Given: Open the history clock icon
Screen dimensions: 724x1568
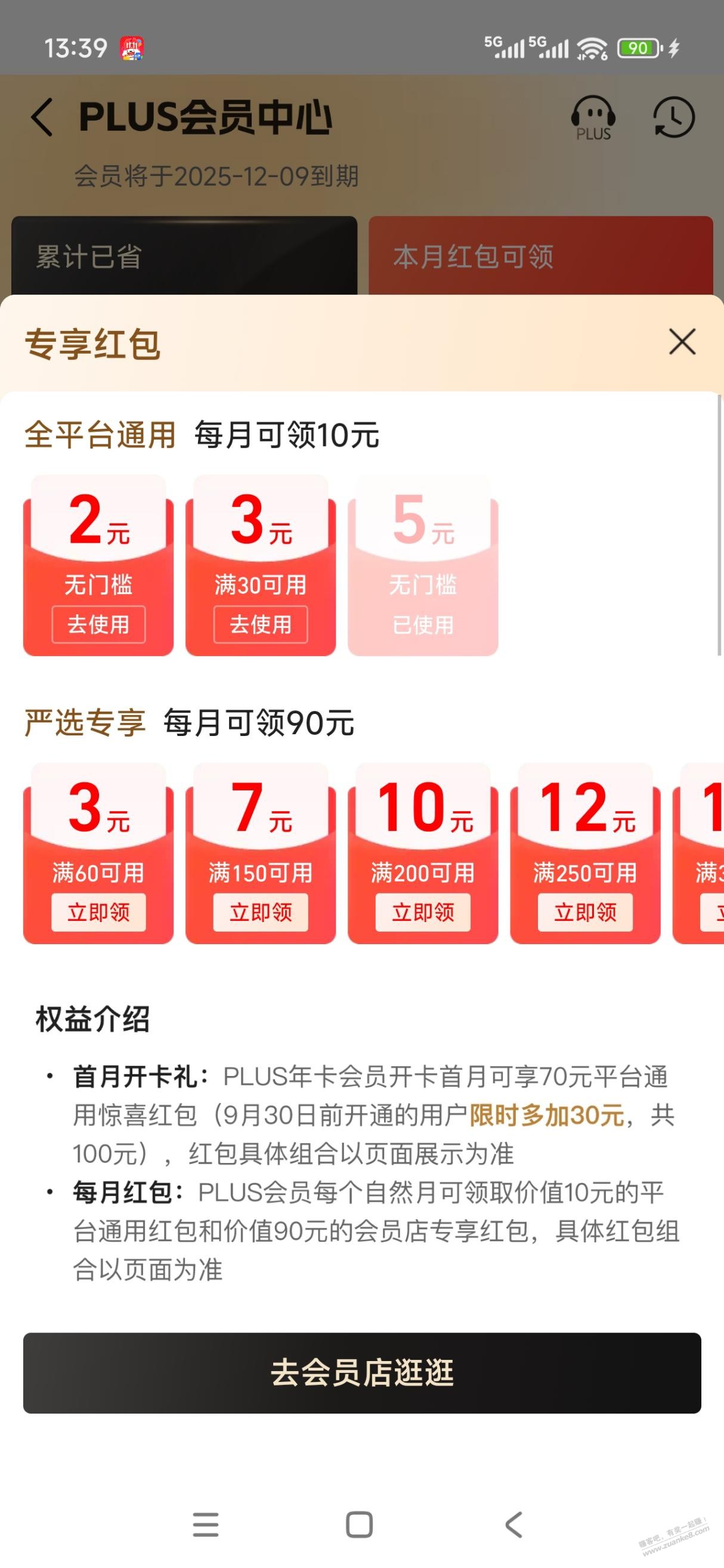Looking at the screenshot, I should pos(673,117).
